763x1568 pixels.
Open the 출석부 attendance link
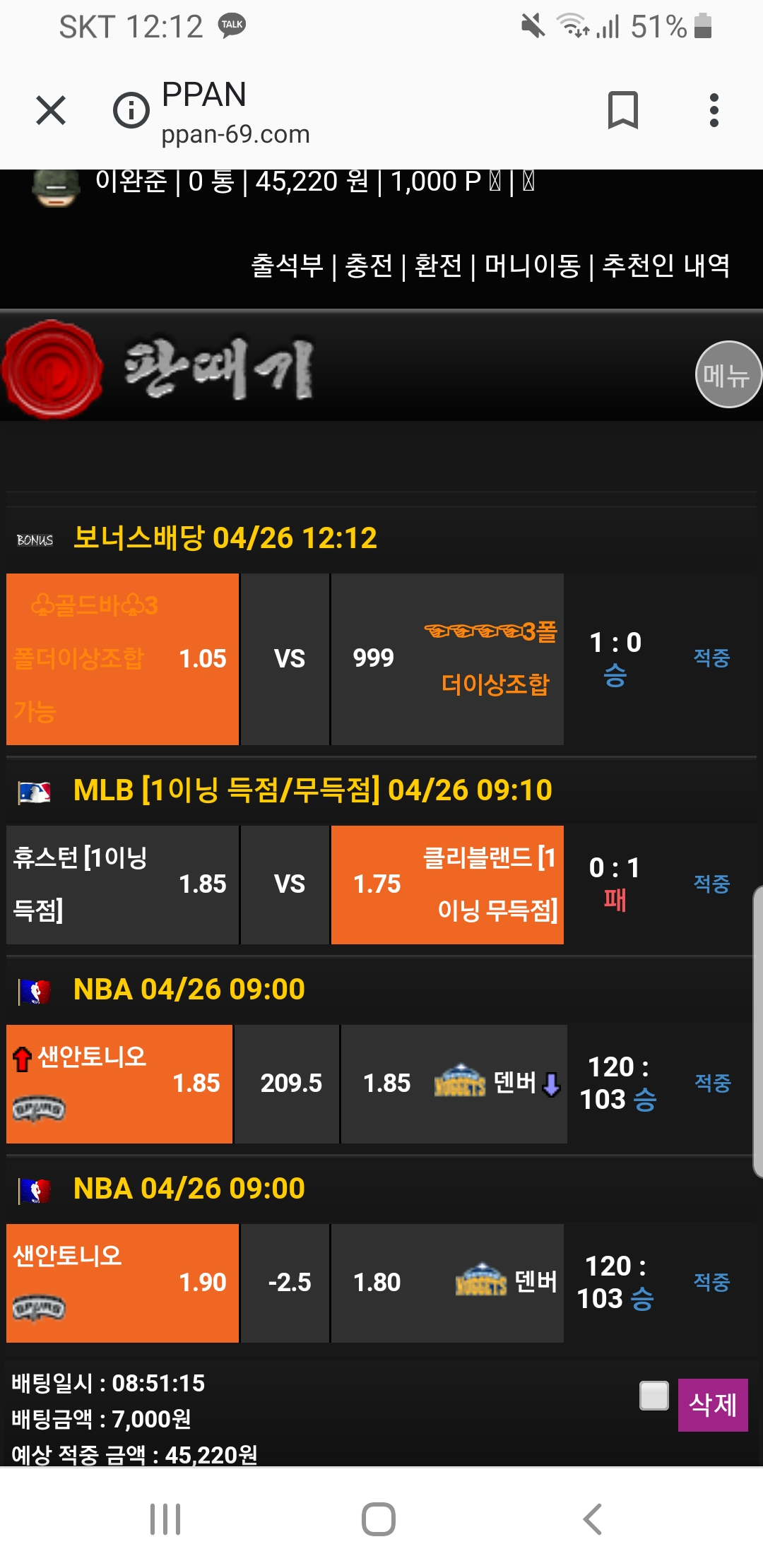pos(287,266)
